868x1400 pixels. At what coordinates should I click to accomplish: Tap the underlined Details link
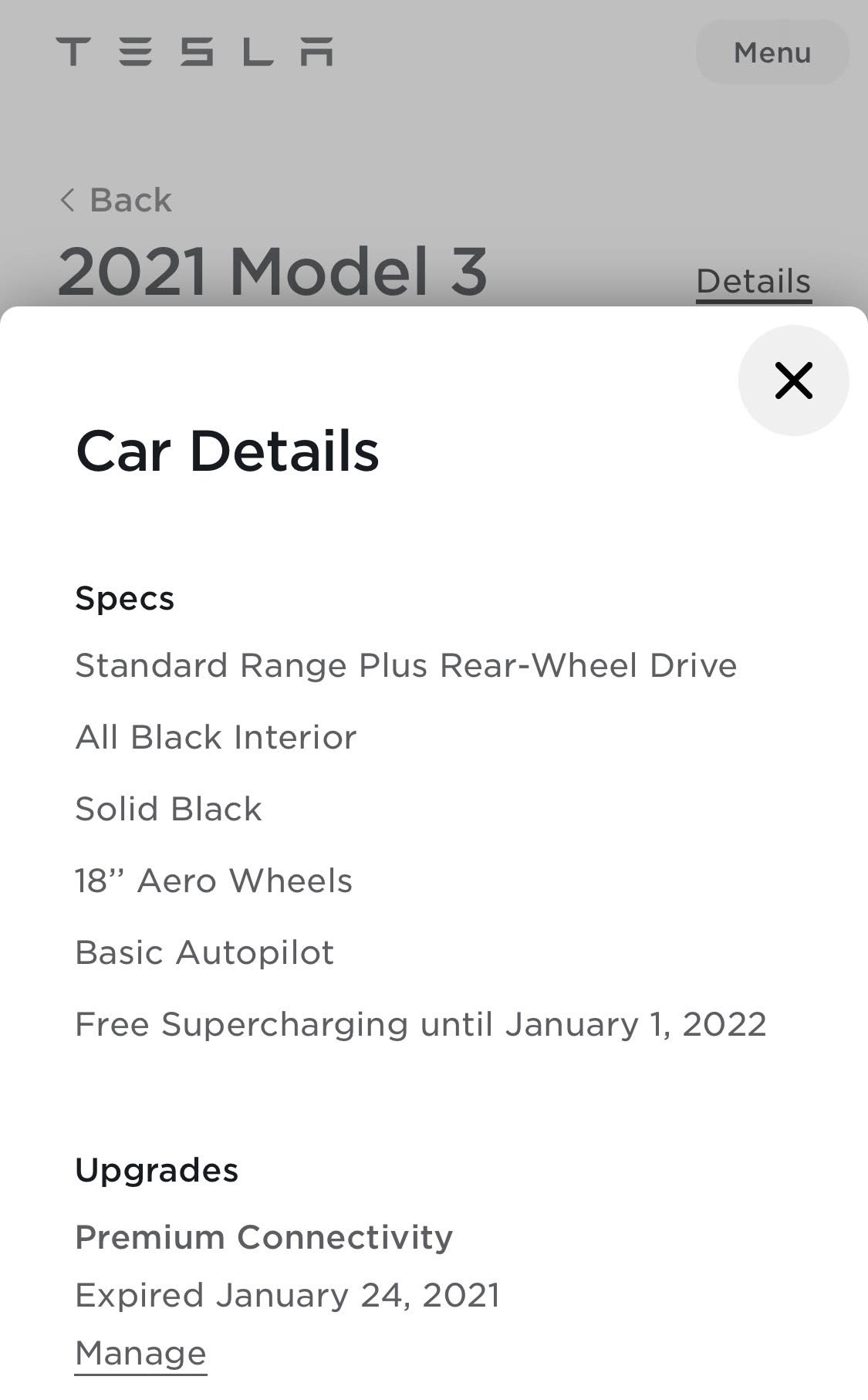point(753,282)
